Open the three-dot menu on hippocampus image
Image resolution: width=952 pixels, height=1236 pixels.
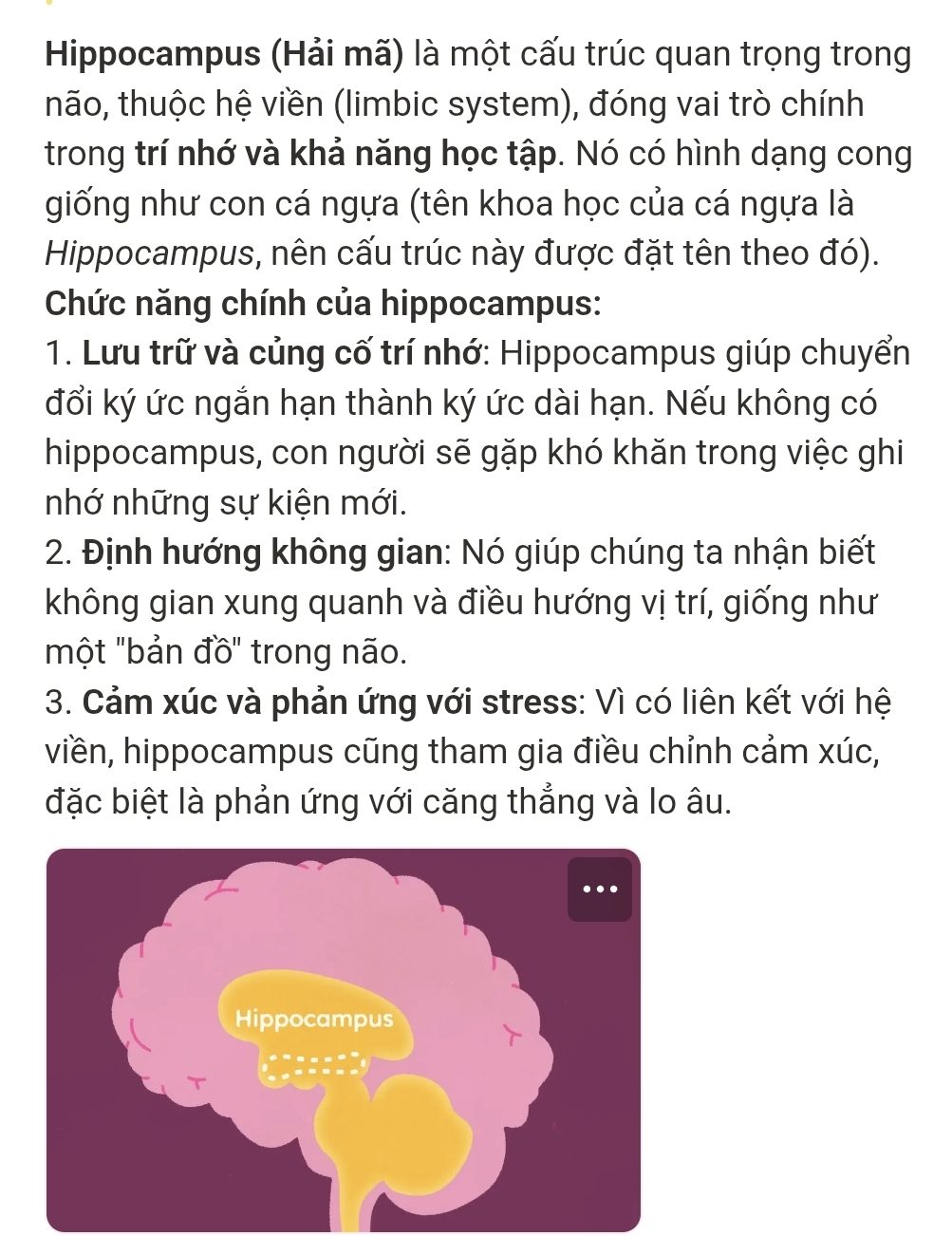tap(600, 890)
